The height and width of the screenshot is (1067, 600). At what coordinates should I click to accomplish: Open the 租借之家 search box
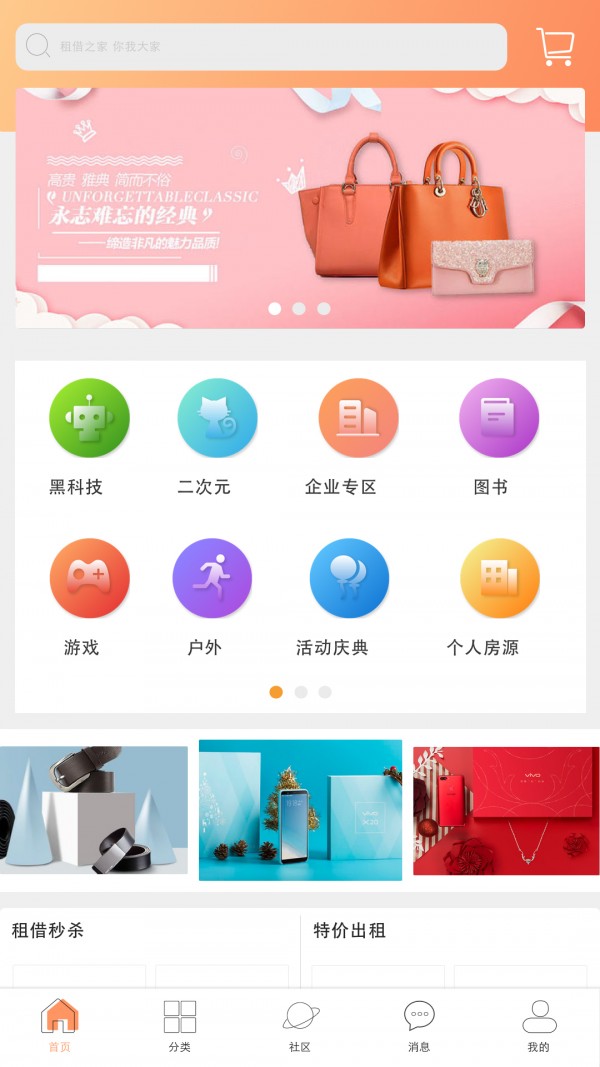point(260,46)
